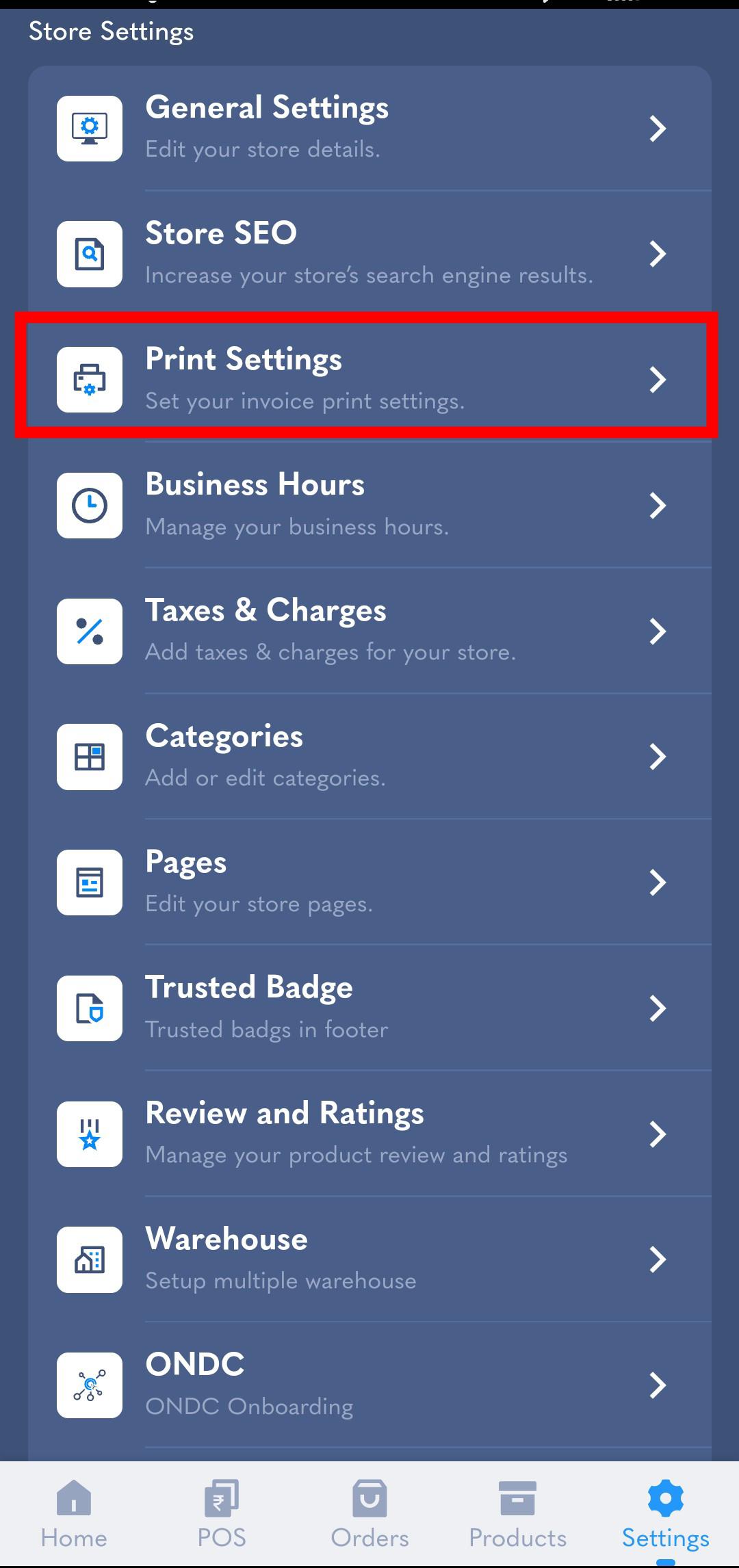The height and width of the screenshot is (1568, 739).
Task: Switch to the Products tab
Action: pos(517,1513)
